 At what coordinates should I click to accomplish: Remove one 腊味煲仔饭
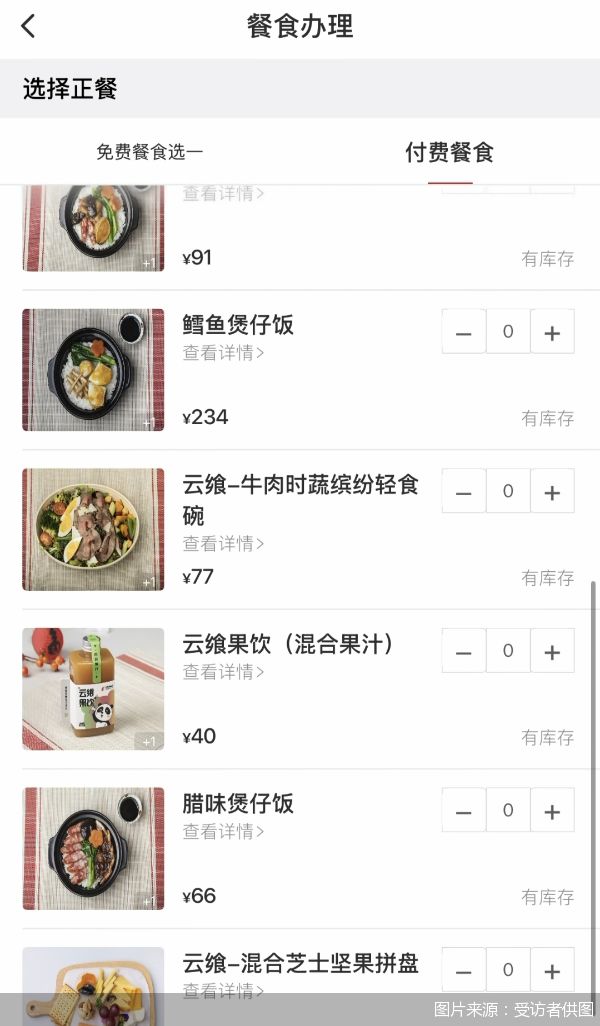coord(464,810)
